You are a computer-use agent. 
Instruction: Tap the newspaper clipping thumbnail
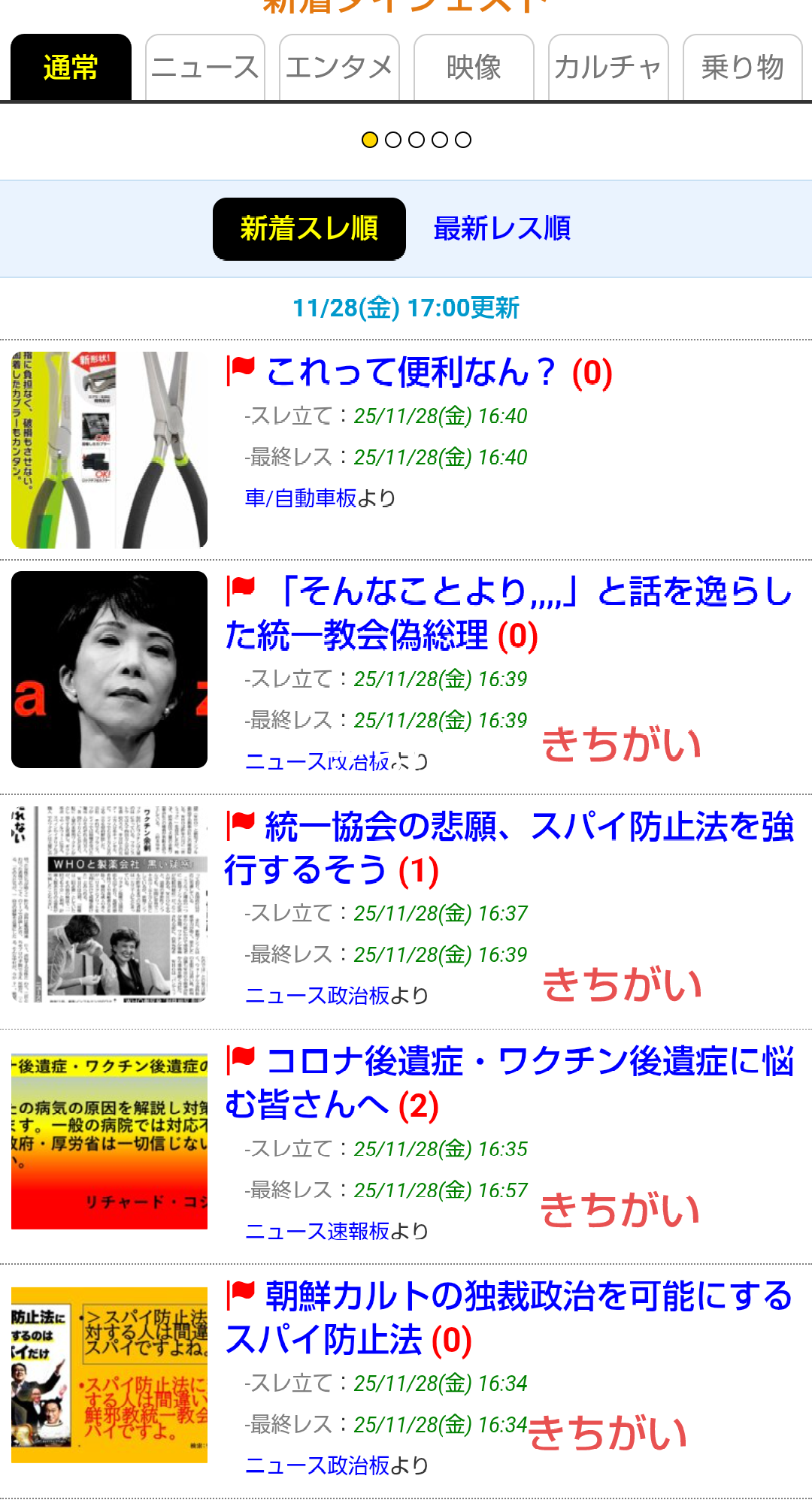tap(109, 904)
